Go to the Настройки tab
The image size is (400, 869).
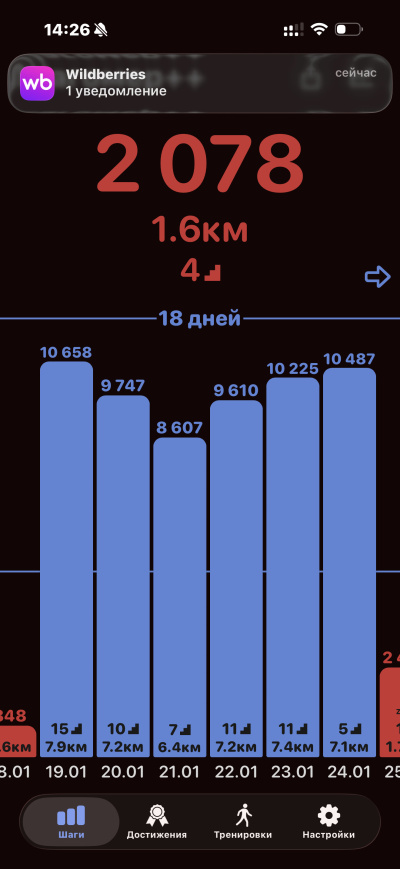(x=329, y=822)
